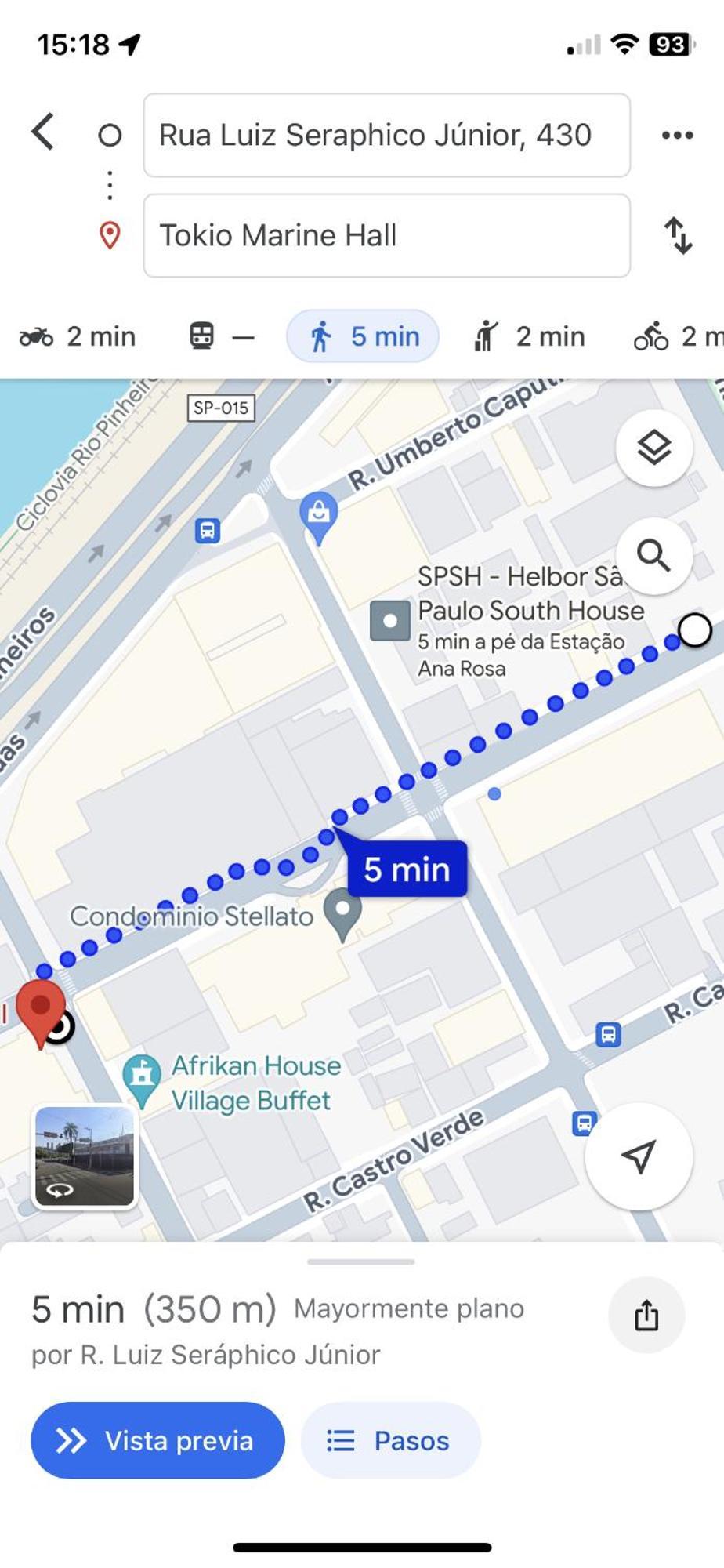
Task: Start the Vista previa route preview
Action: [x=157, y=1440]
